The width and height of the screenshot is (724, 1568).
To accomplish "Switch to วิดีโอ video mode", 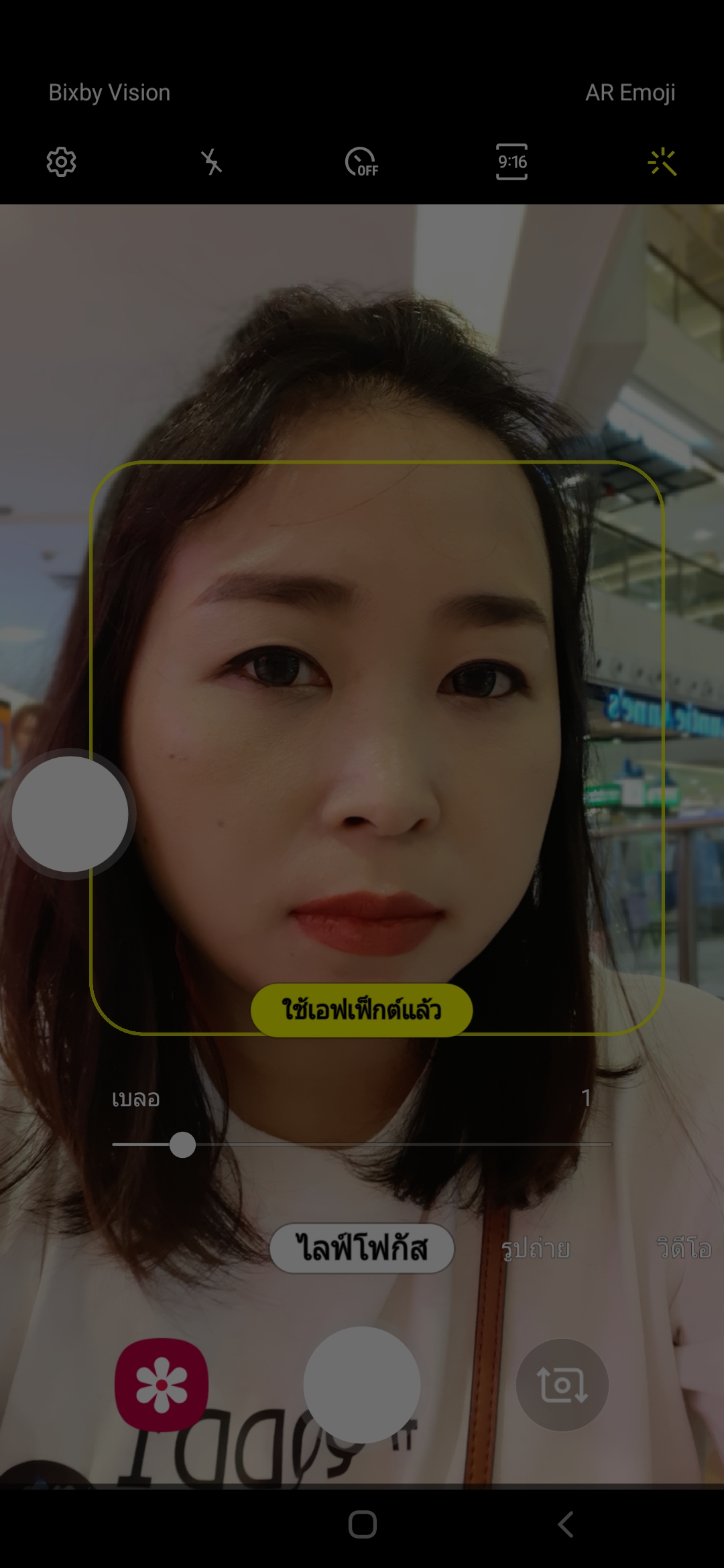I will (684, 1248).
